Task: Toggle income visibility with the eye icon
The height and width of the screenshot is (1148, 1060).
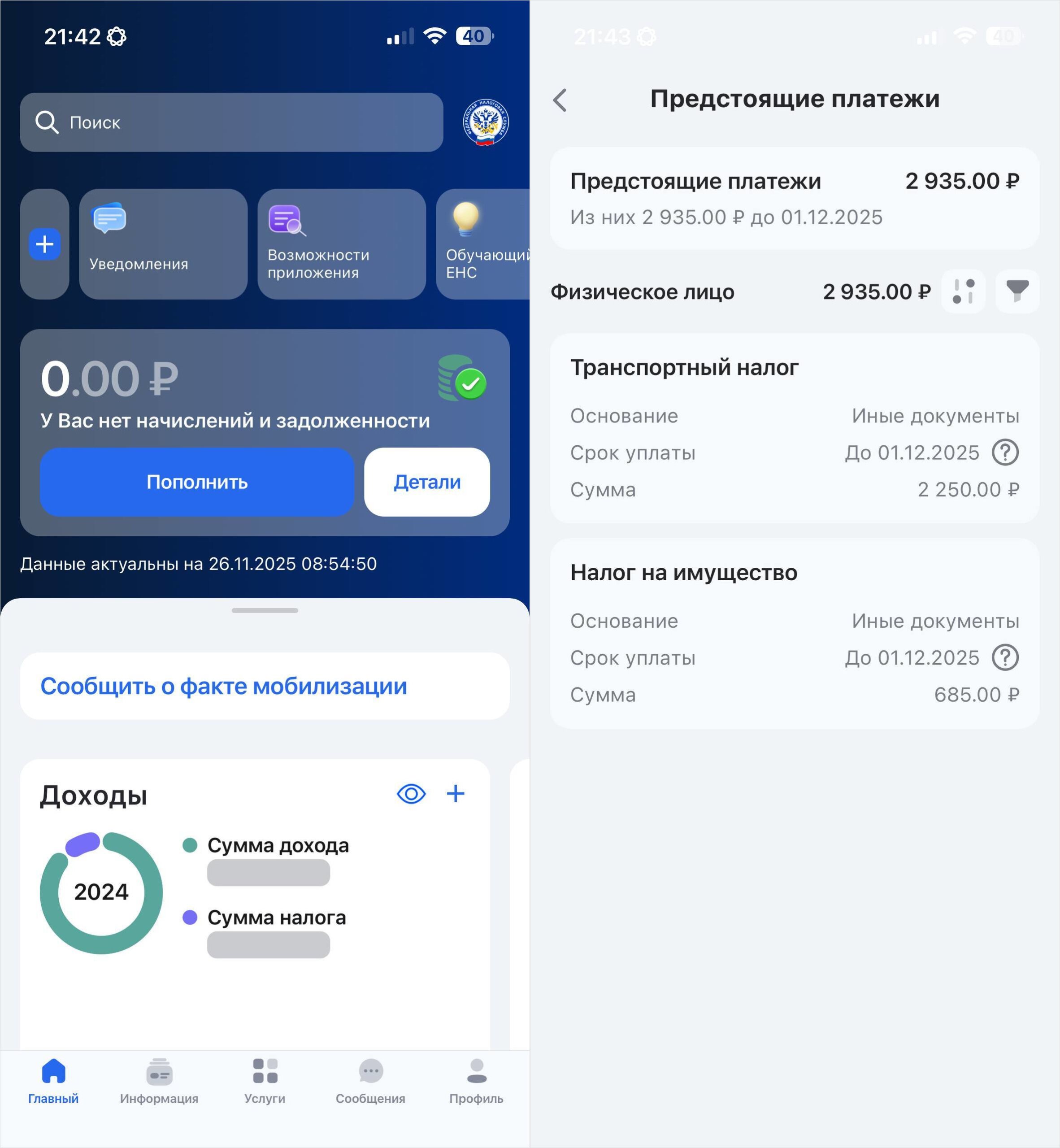Action: pos(411,794)
